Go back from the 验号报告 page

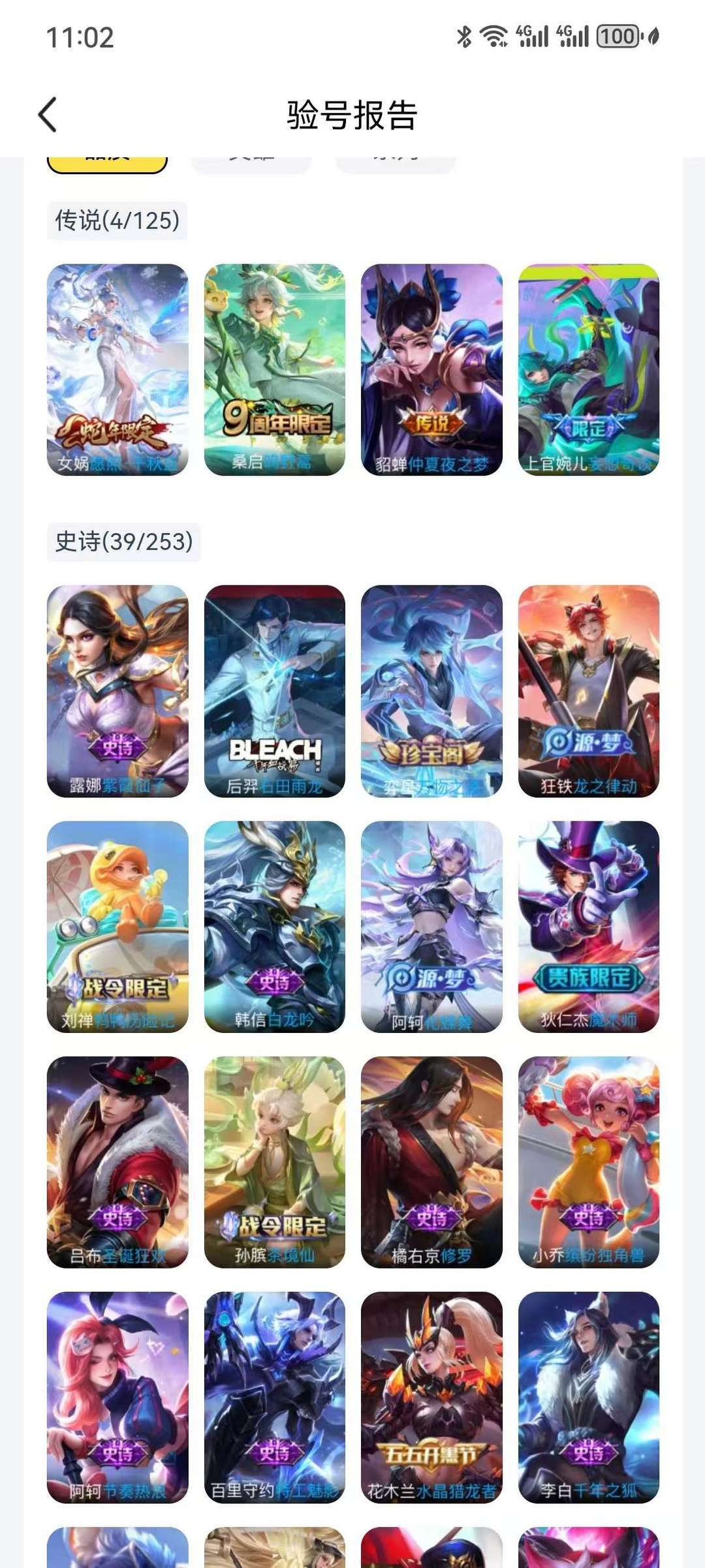(x=48, y=115)
